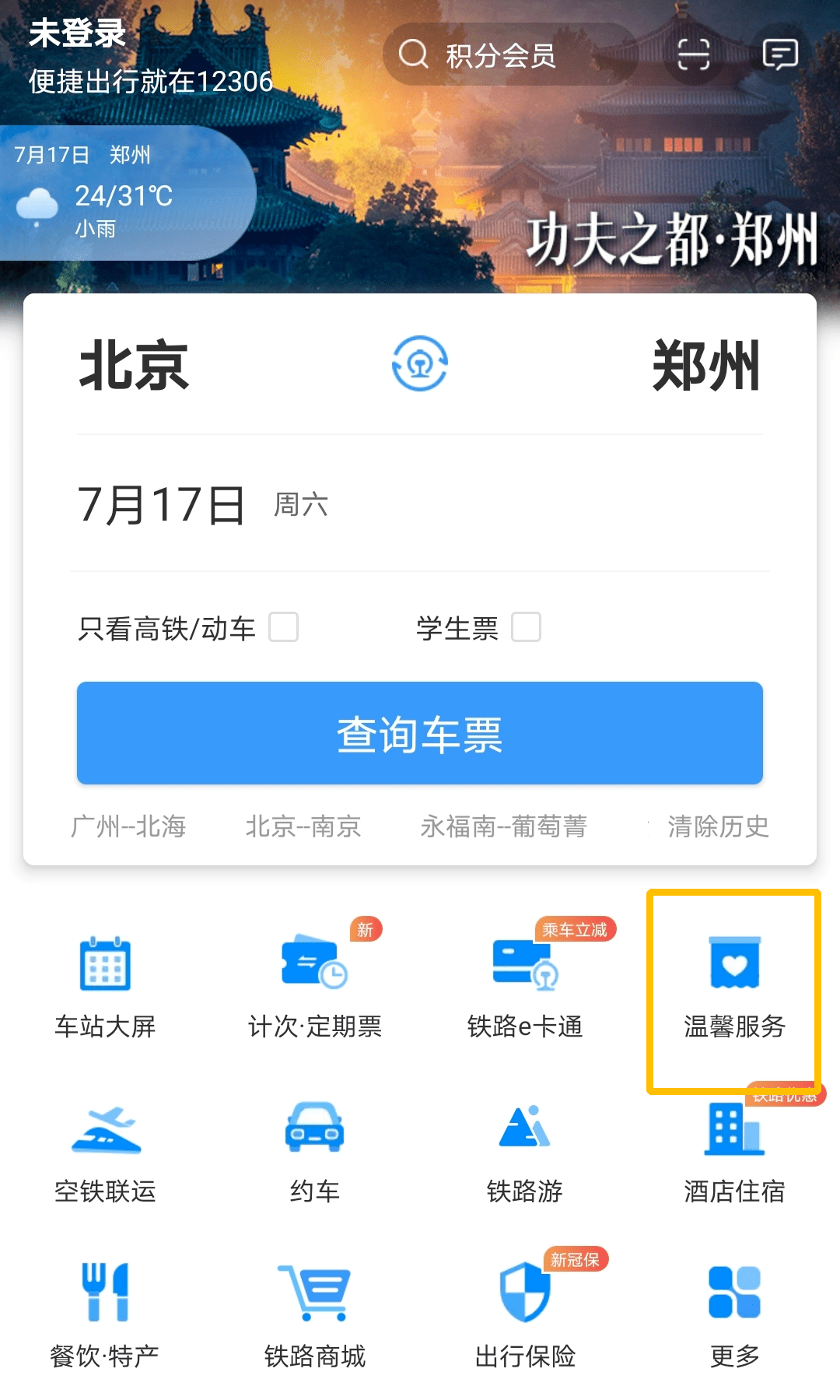
Task: Clear search history via 清除历史
Action: (719, 827)
